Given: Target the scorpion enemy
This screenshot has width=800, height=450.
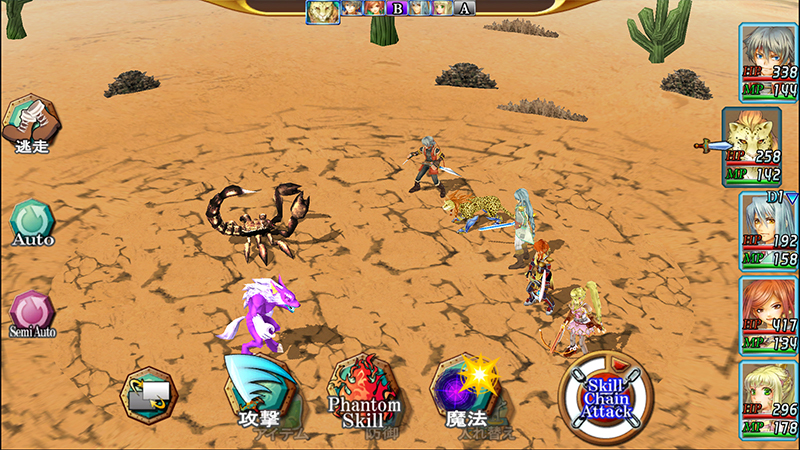Looking at the screenshot, I should (x=259, y=222).
